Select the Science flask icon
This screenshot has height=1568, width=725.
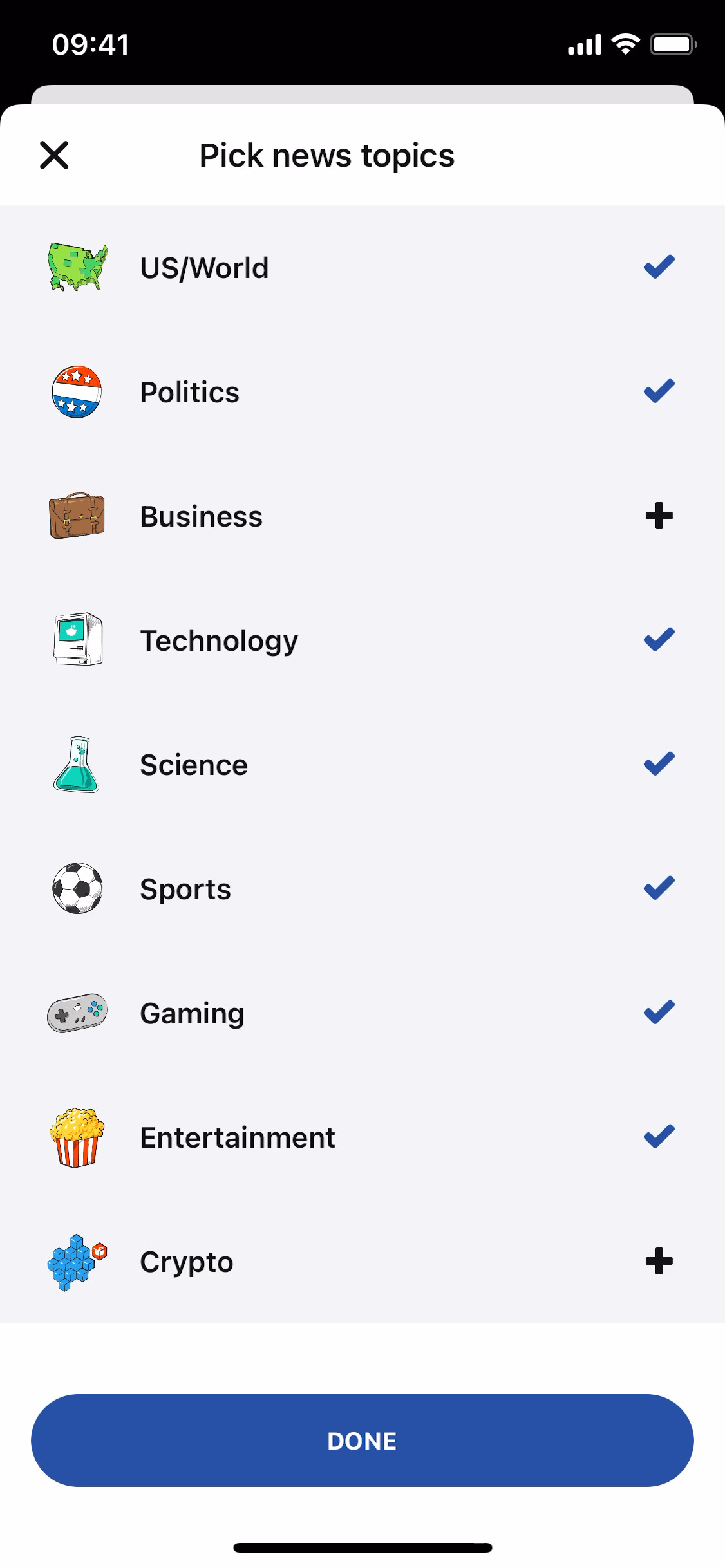pyautogui.click(x=76, y=763)
